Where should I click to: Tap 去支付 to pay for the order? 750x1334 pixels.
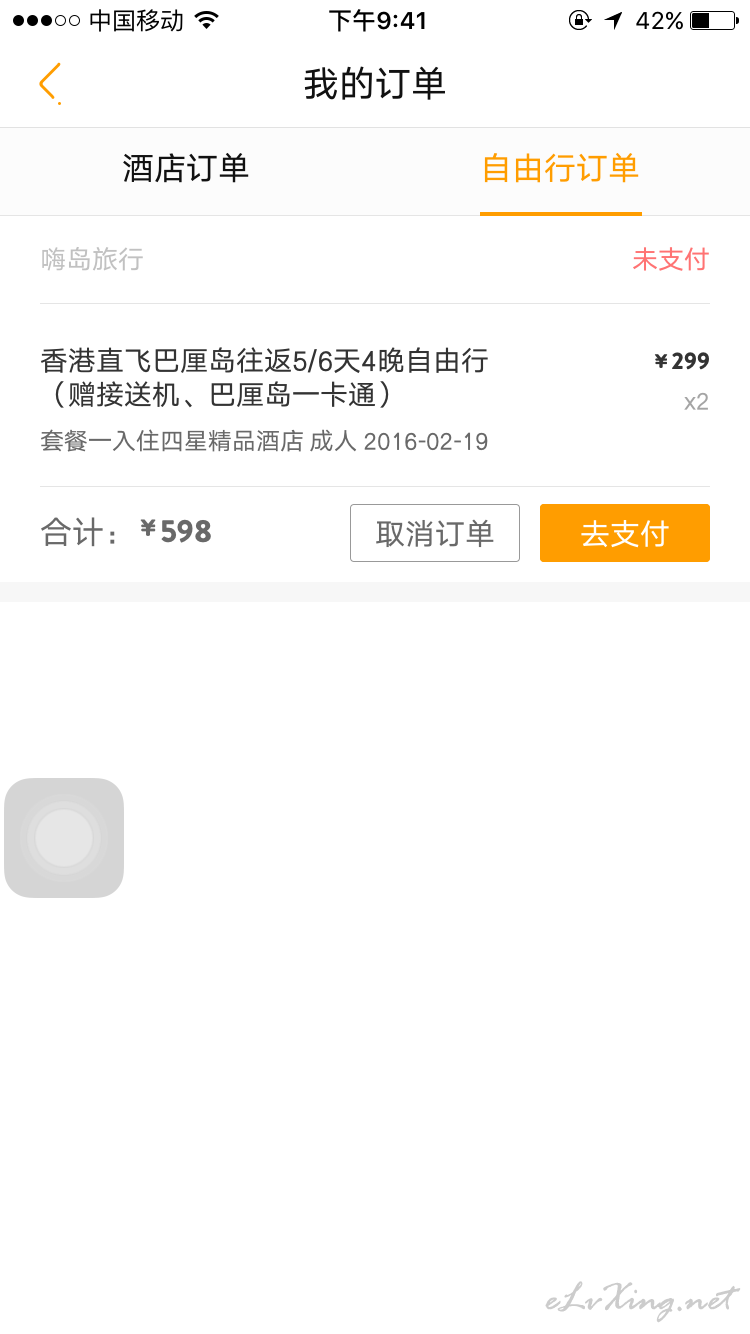point(625,533)
